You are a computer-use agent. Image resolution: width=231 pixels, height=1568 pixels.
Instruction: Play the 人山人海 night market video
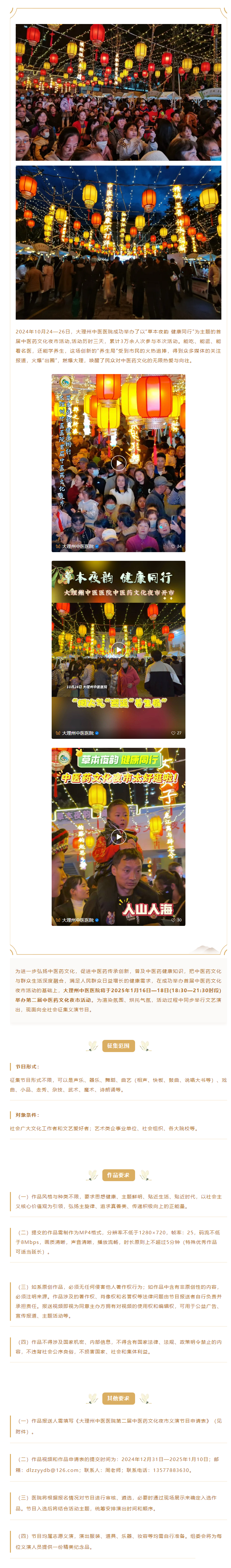[118, 836]
